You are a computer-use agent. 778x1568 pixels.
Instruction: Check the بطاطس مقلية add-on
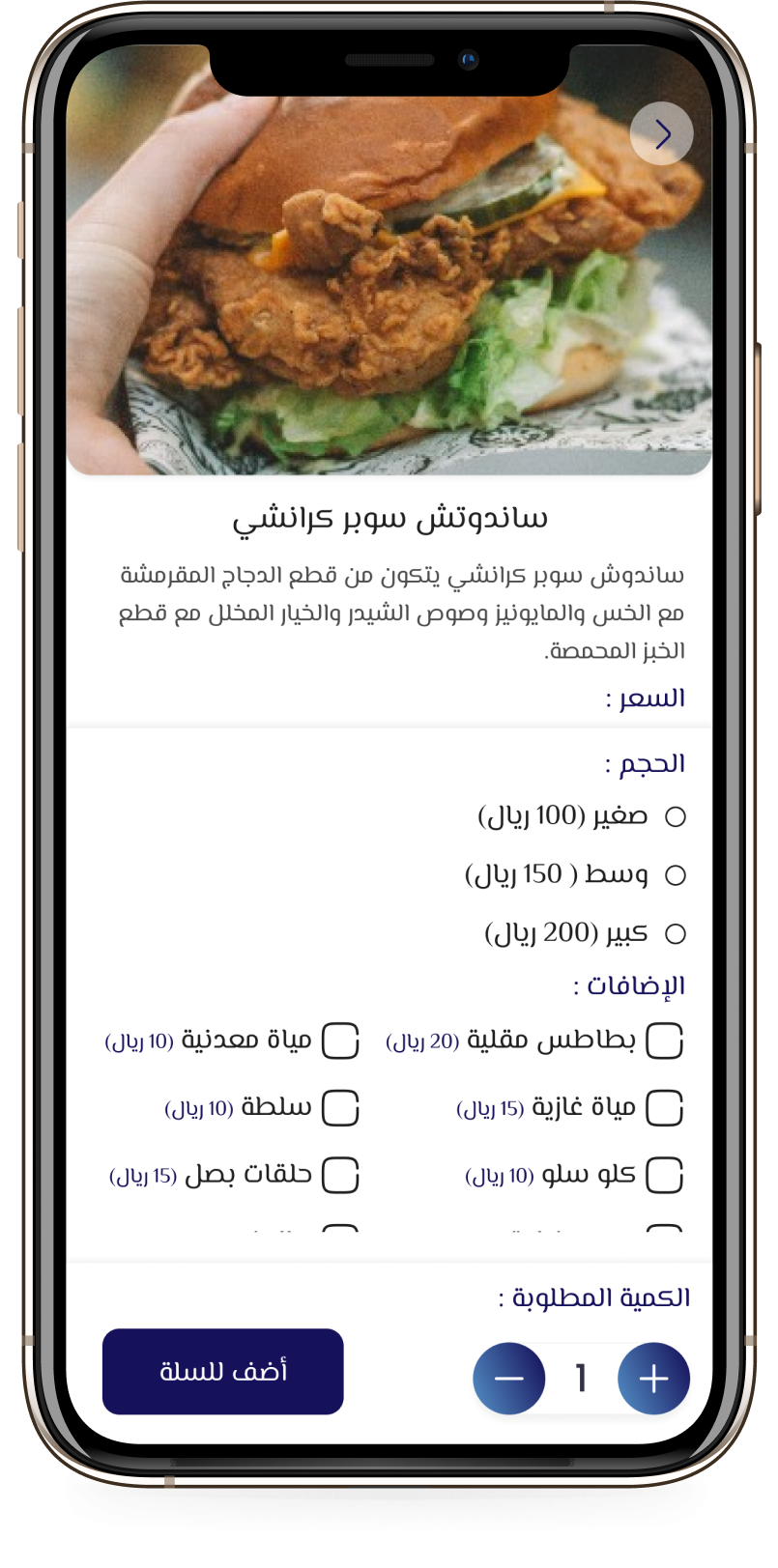pyautogui.click(x=664, y=1041)
